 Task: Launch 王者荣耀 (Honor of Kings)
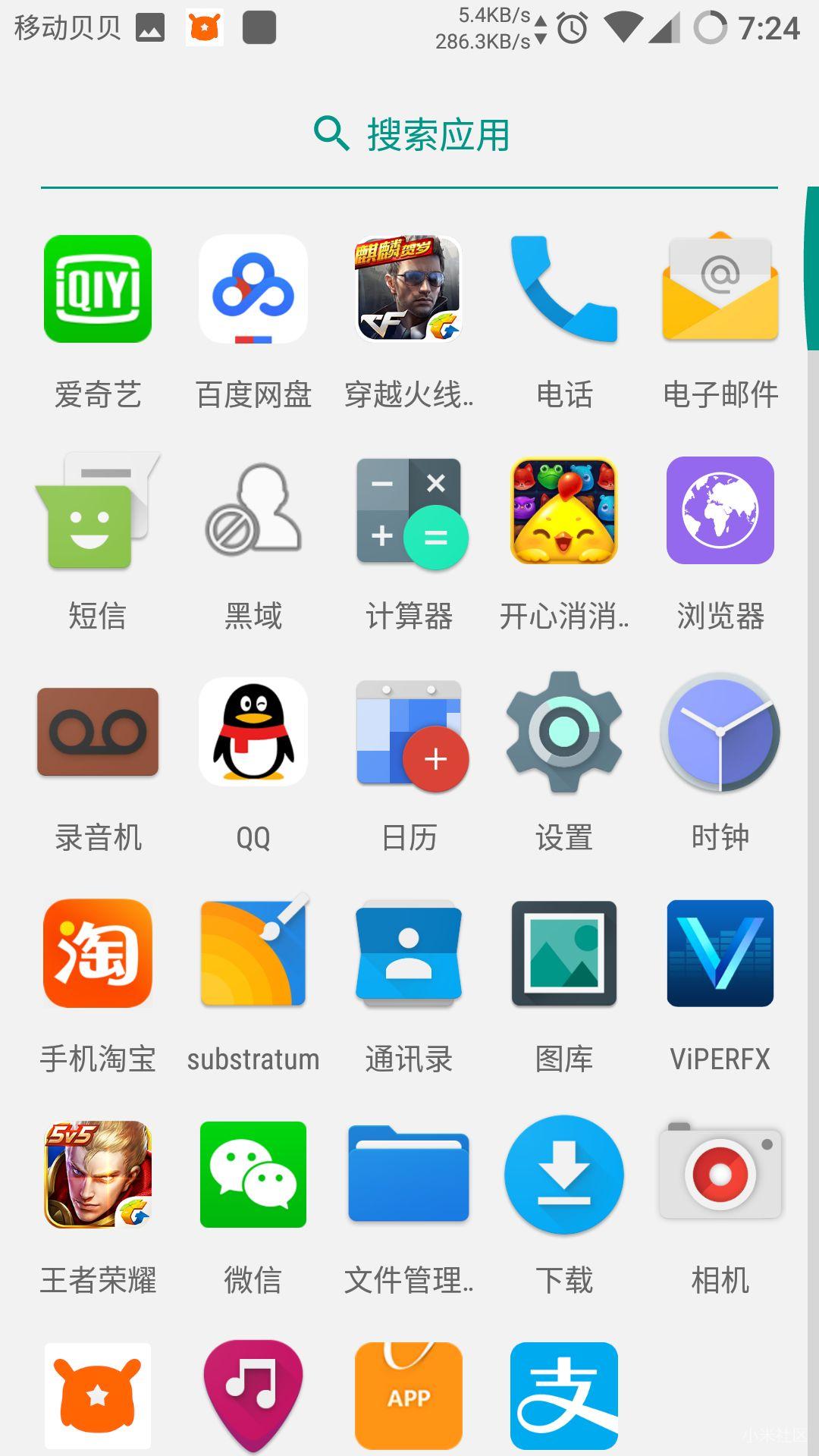coord(97,1175)
